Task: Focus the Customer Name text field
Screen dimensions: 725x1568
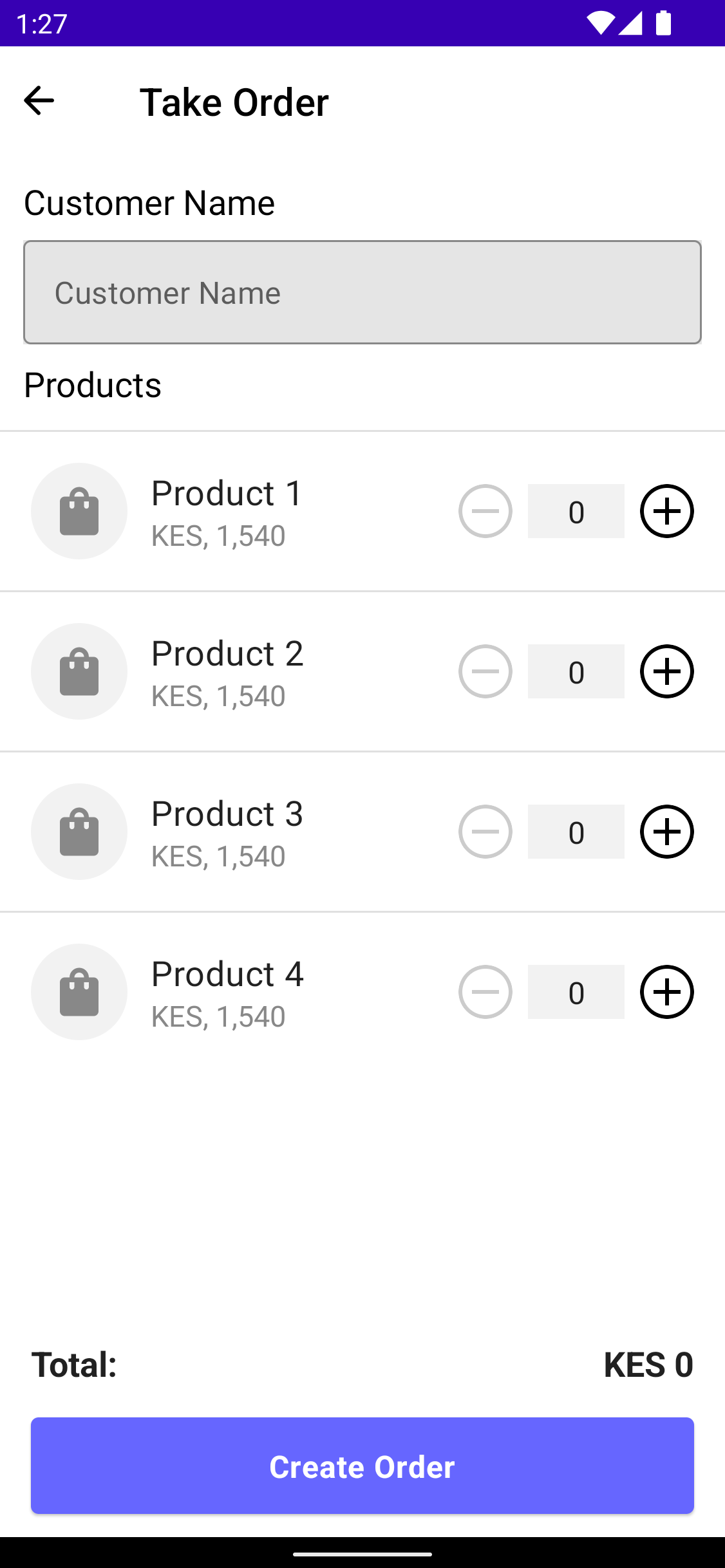Action: tap(362, 292)
